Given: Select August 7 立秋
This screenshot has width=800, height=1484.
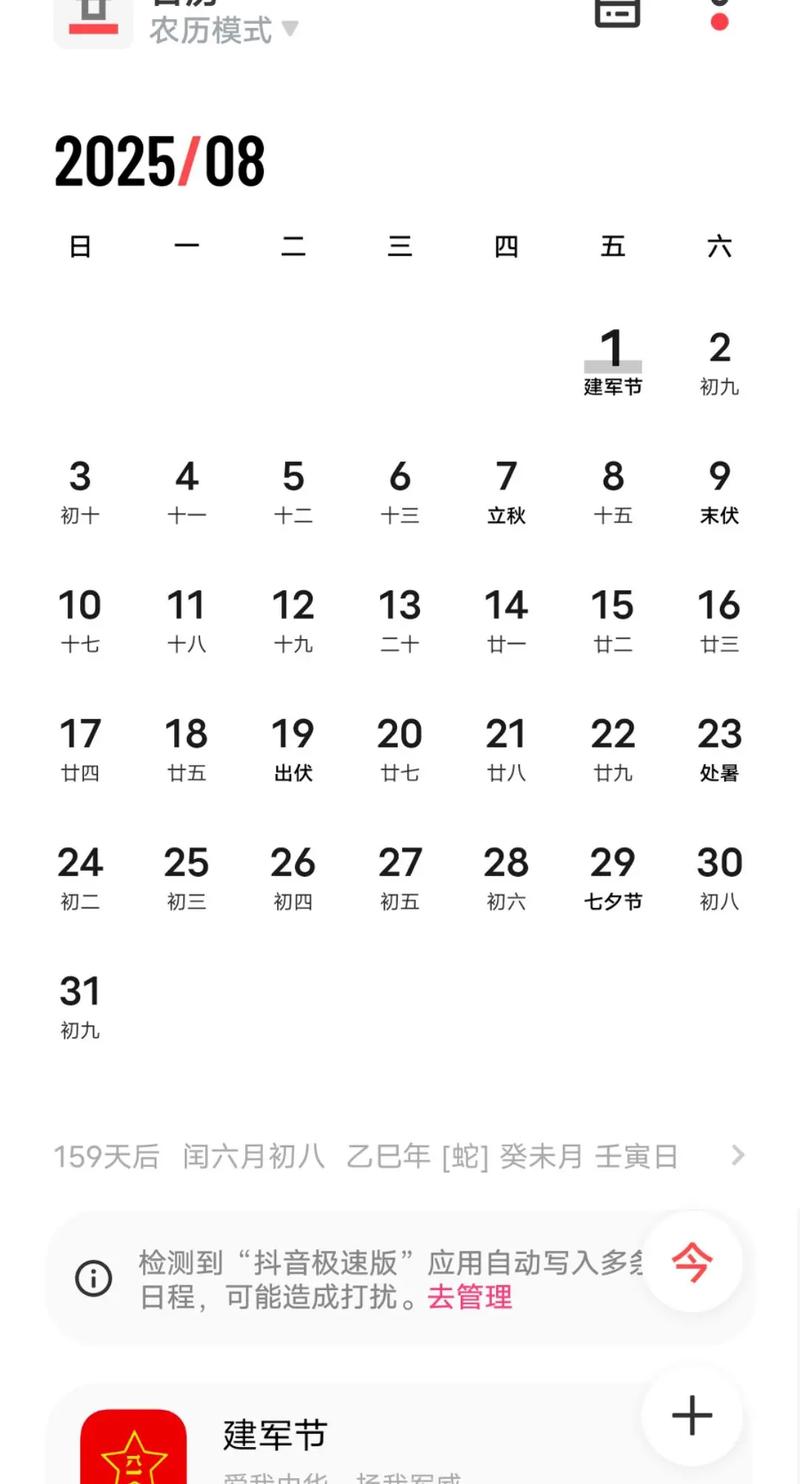Looking at the screenshot, I should 506,490.
